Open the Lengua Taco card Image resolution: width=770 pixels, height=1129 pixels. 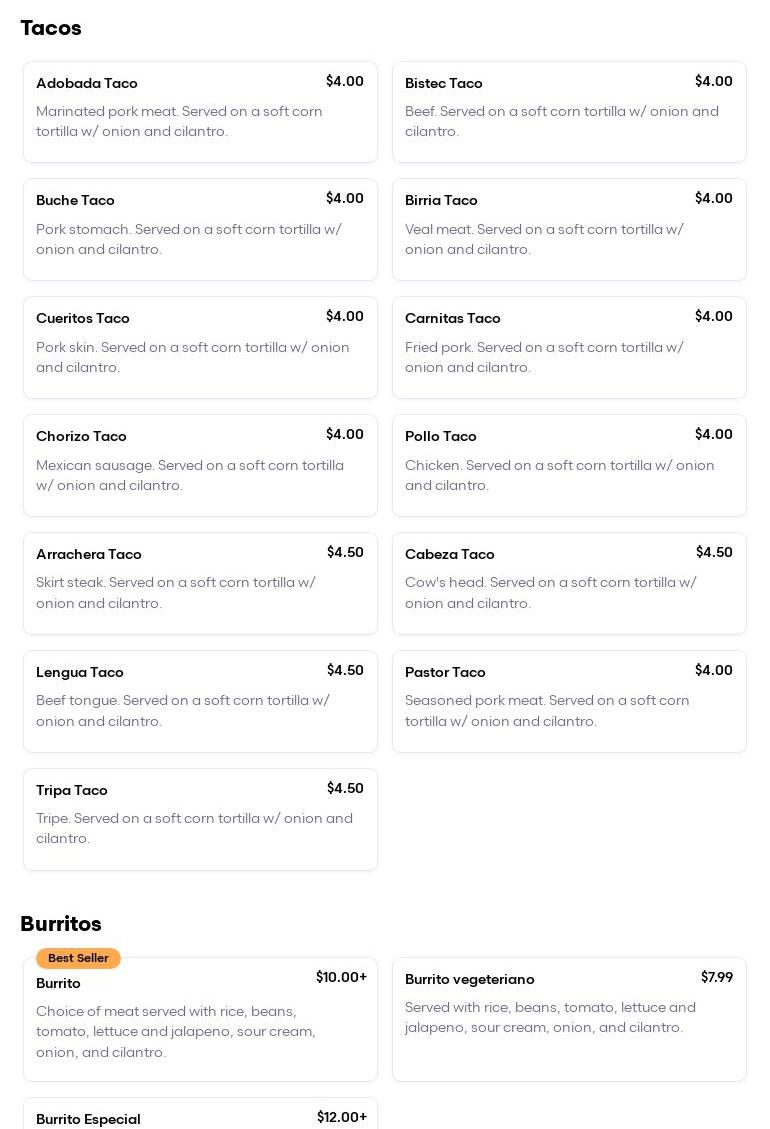200,701
